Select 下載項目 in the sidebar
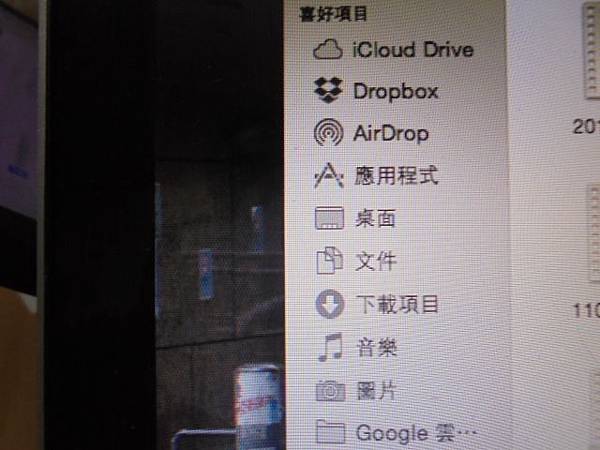600x450 pixels. 396,304
